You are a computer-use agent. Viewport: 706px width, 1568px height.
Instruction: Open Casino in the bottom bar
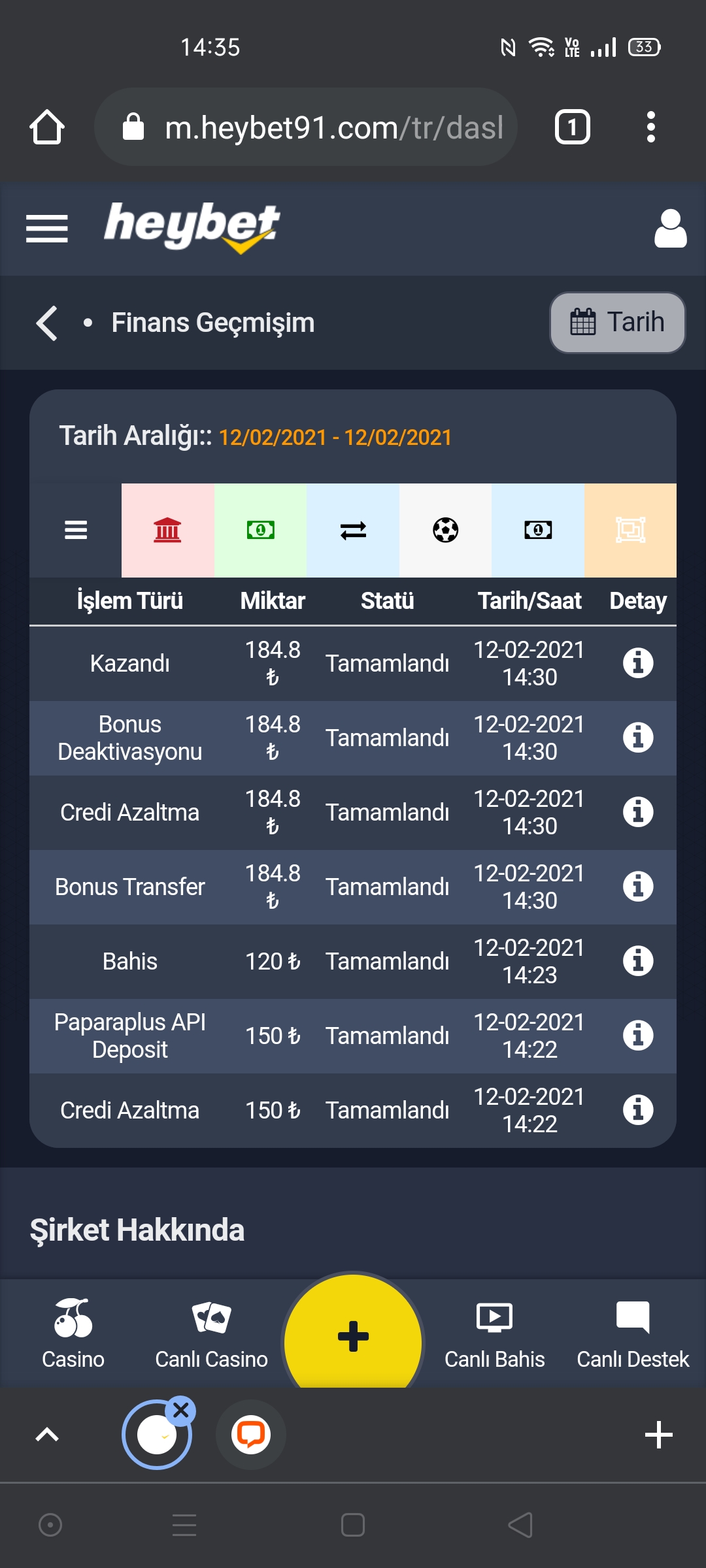[73, 1334]
